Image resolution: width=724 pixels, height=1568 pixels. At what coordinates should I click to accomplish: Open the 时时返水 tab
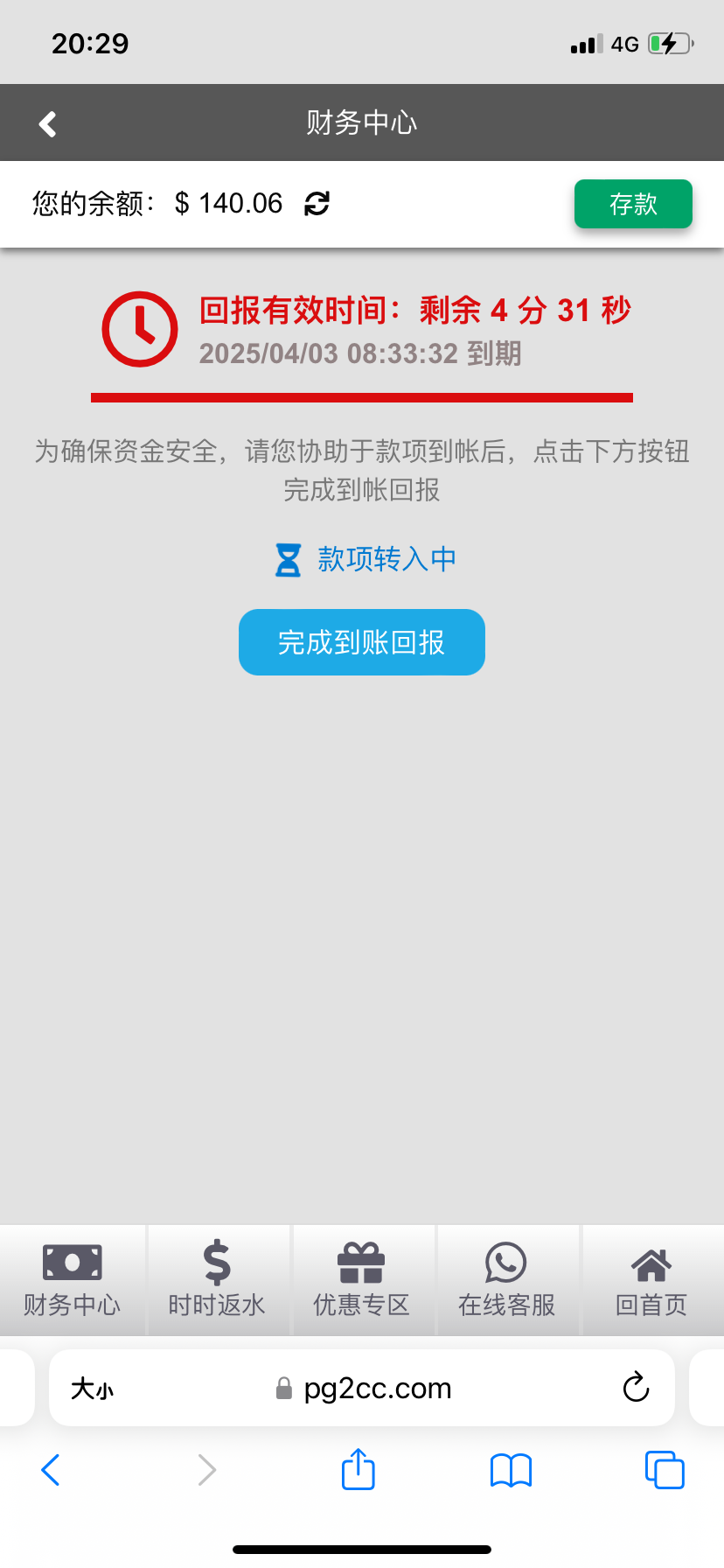click(217, 1281)
